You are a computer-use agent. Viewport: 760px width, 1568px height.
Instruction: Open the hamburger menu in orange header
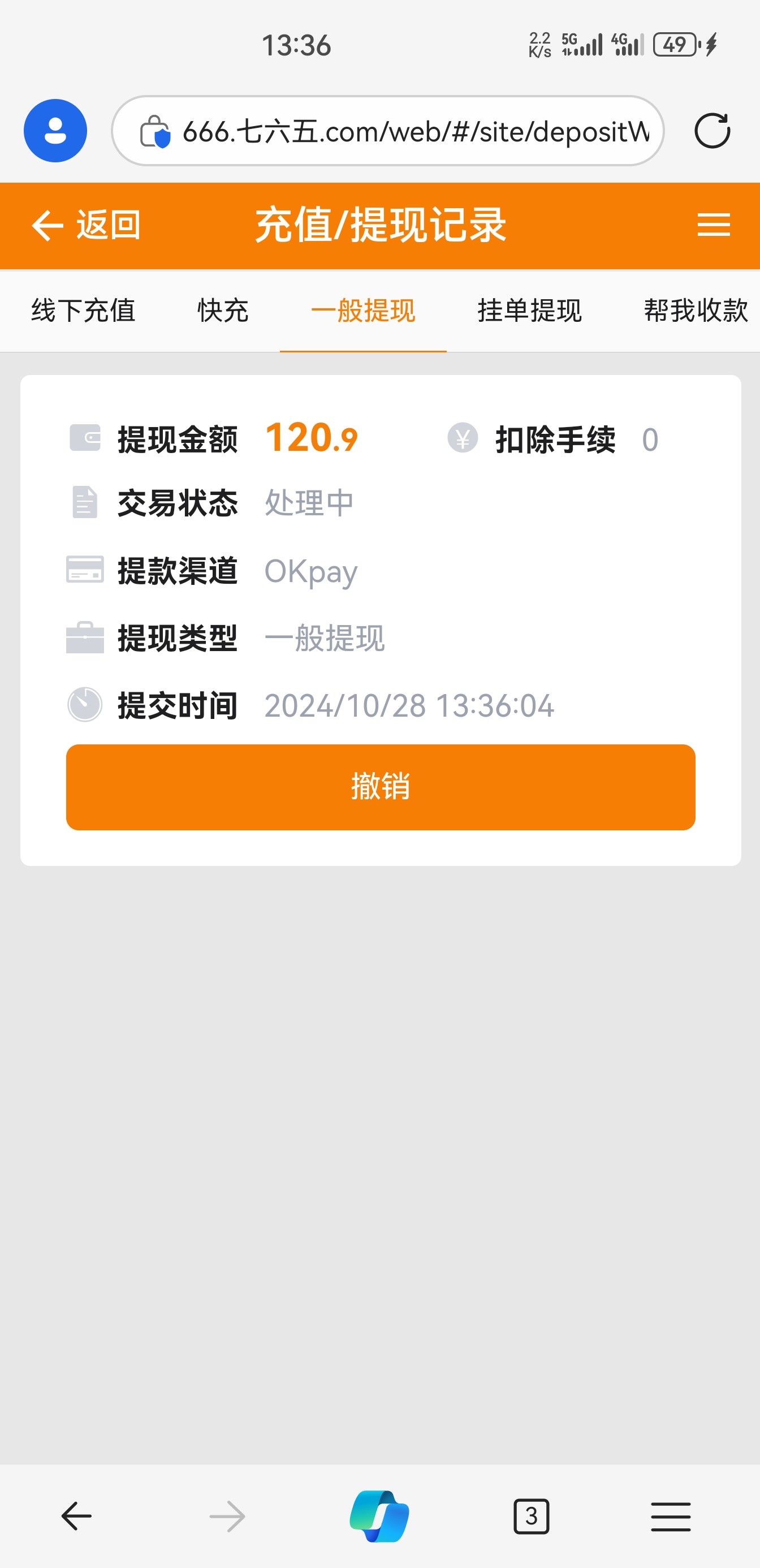(713, 225)
